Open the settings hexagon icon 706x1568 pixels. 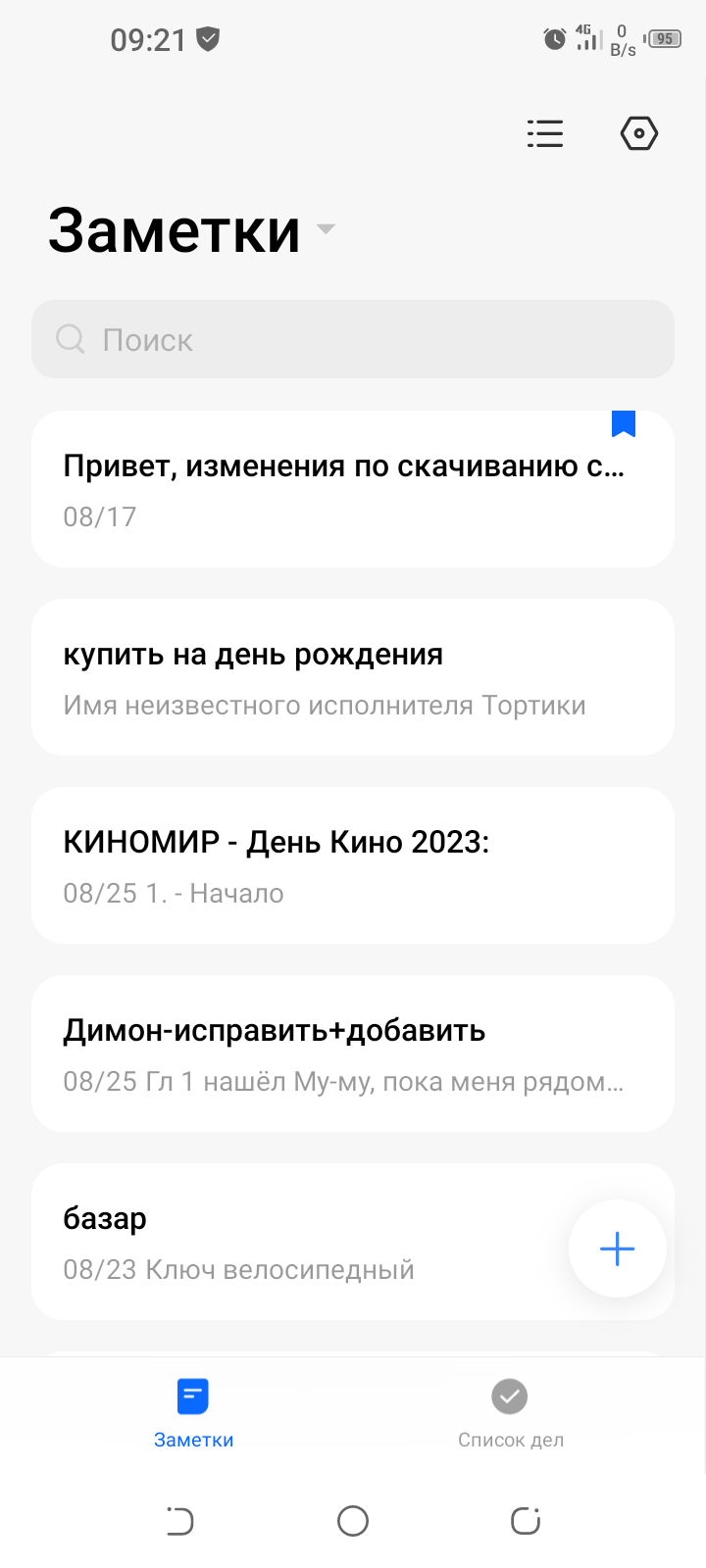(x=638, y=133)
